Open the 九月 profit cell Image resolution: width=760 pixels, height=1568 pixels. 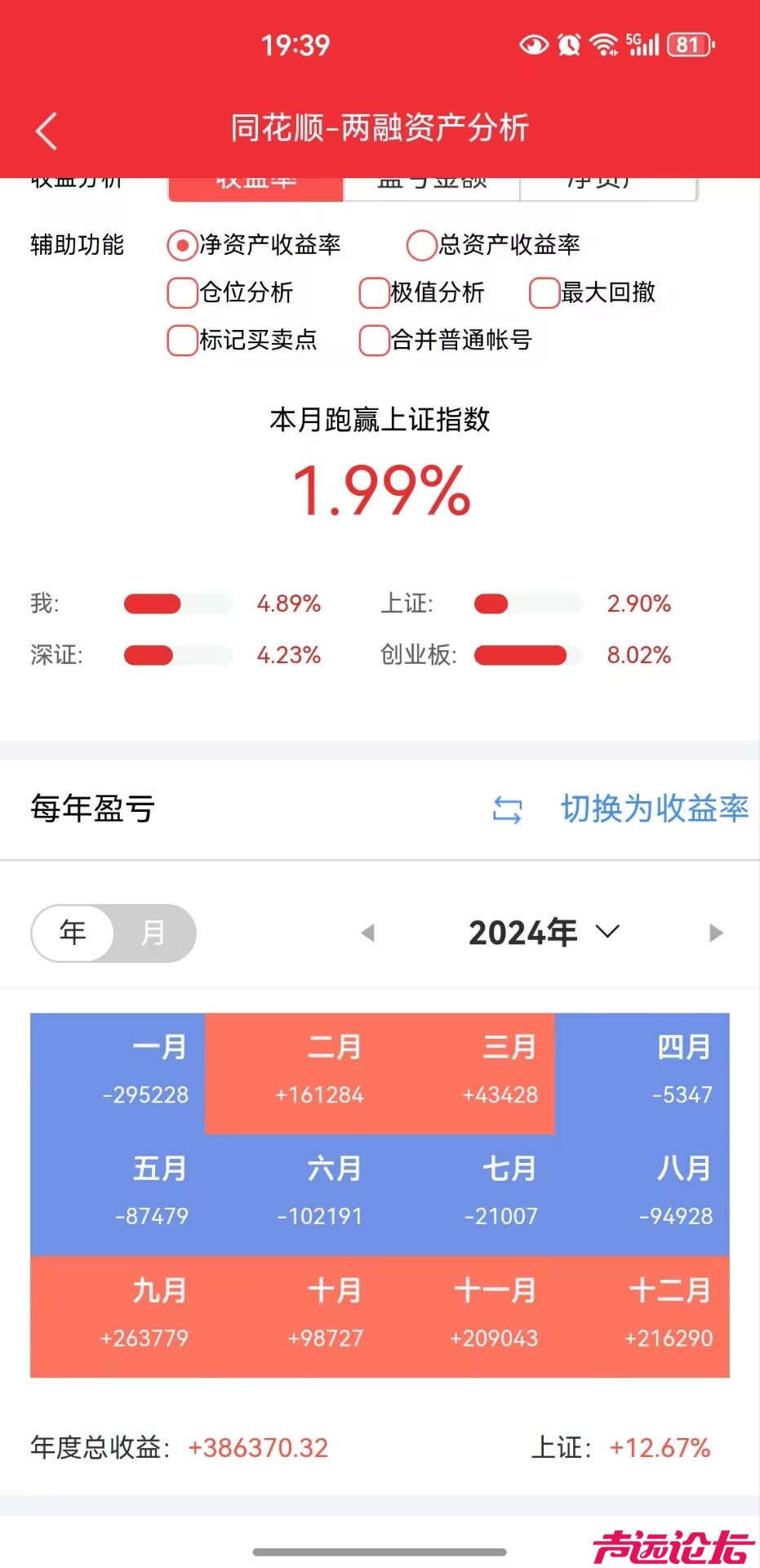pyautogui.click(x=118, y=1316)
